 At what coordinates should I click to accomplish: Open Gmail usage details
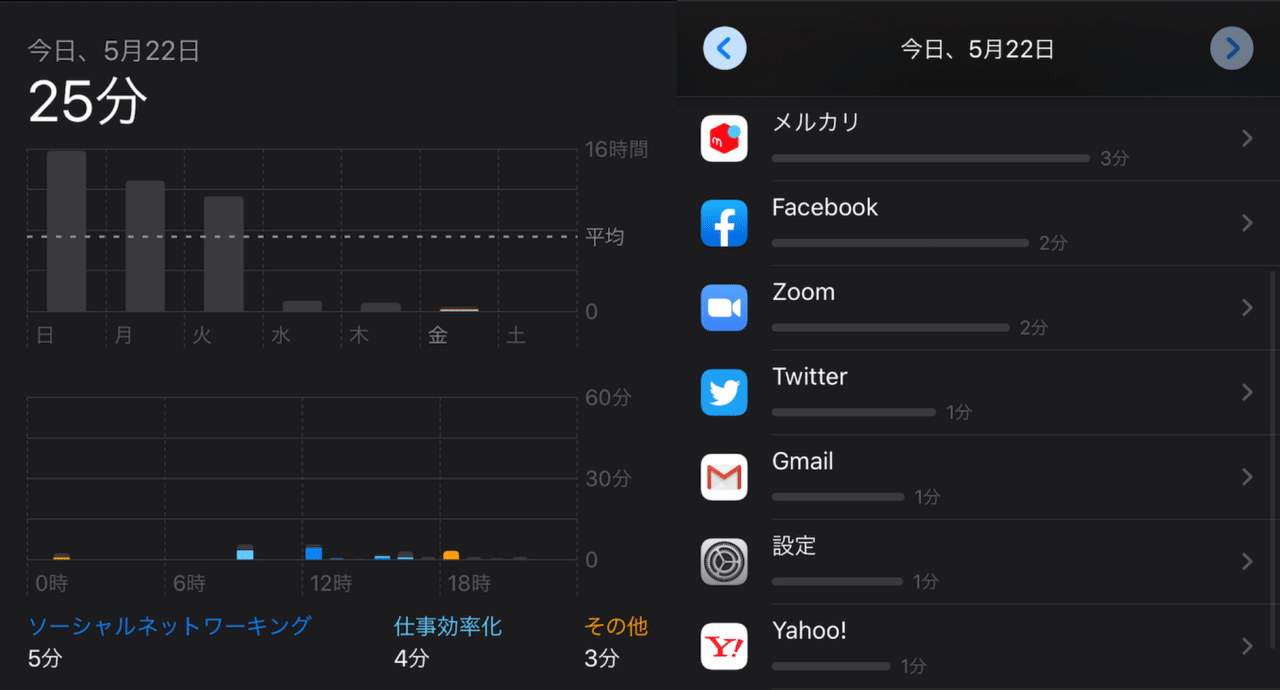pyautogui.click(x=977, y=477)
